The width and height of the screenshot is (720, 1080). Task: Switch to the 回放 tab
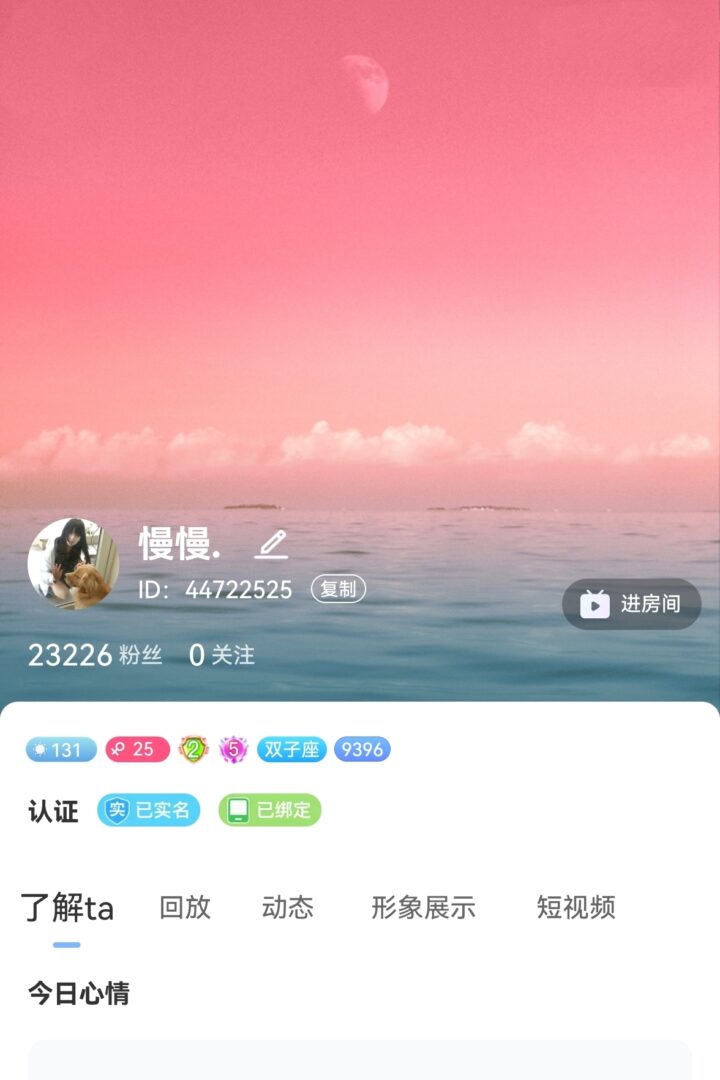coord(185,907)
